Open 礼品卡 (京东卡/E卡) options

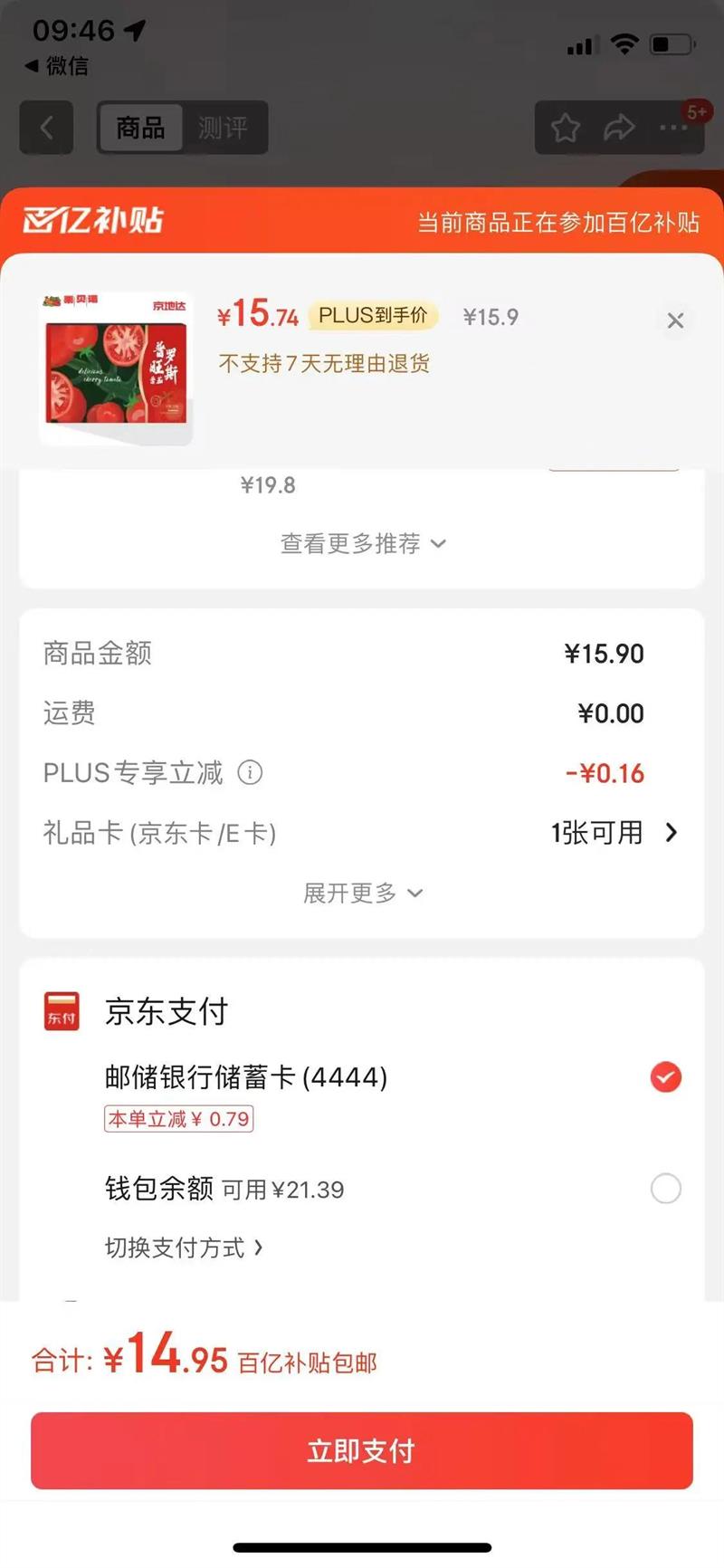point(614,833)
